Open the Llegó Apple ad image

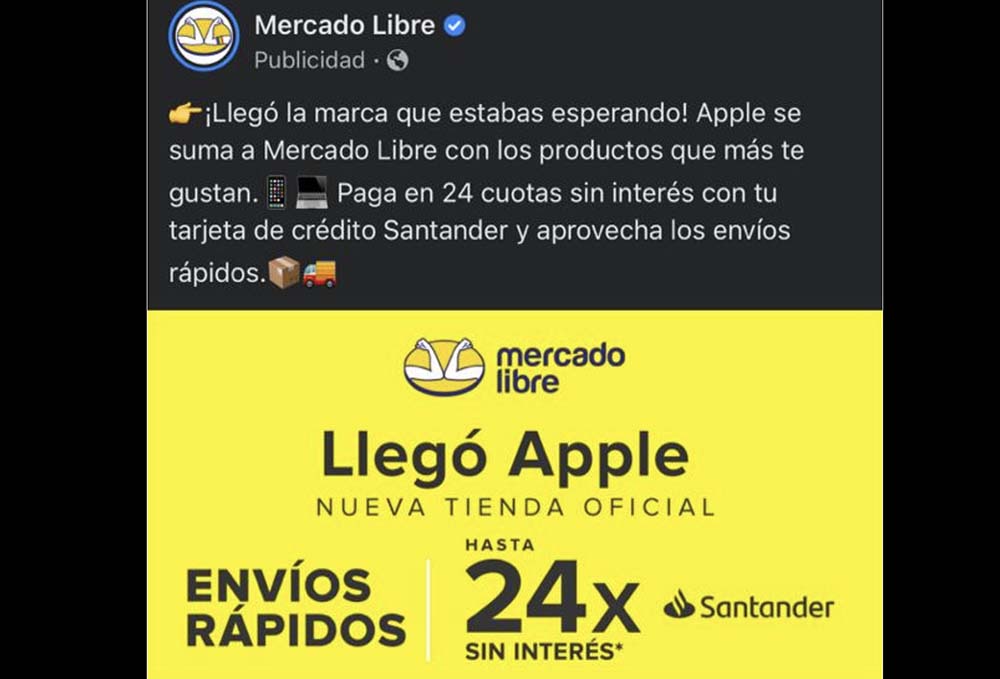[514, 494]
